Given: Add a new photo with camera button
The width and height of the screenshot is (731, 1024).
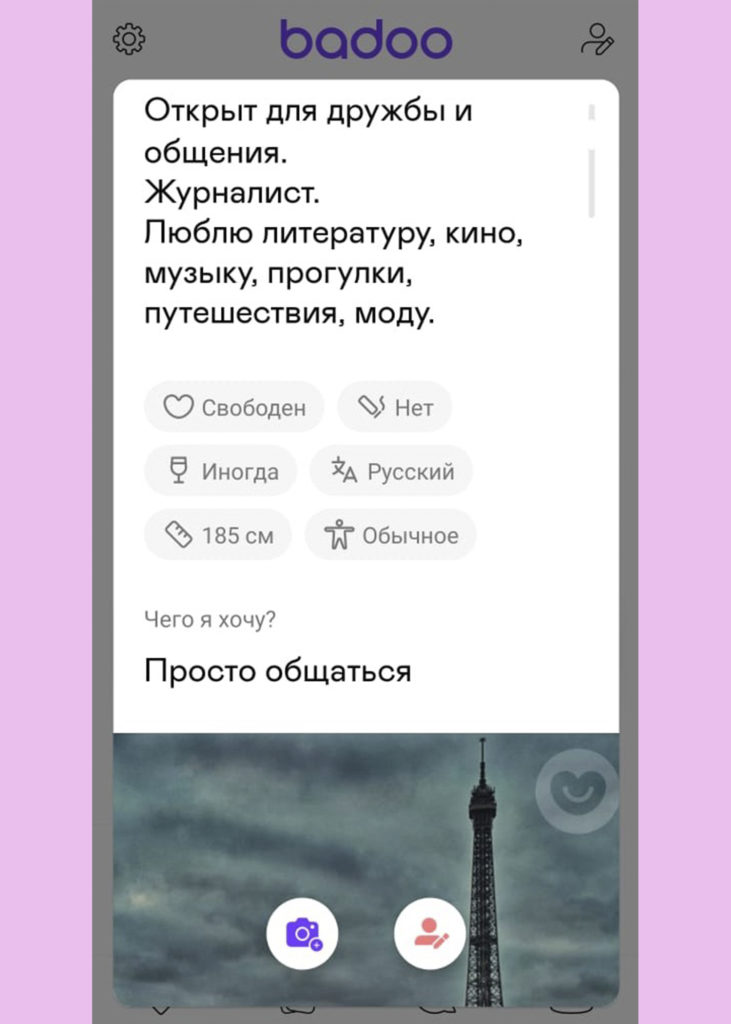Looking at the screenshot, I should tap(303, 934).
